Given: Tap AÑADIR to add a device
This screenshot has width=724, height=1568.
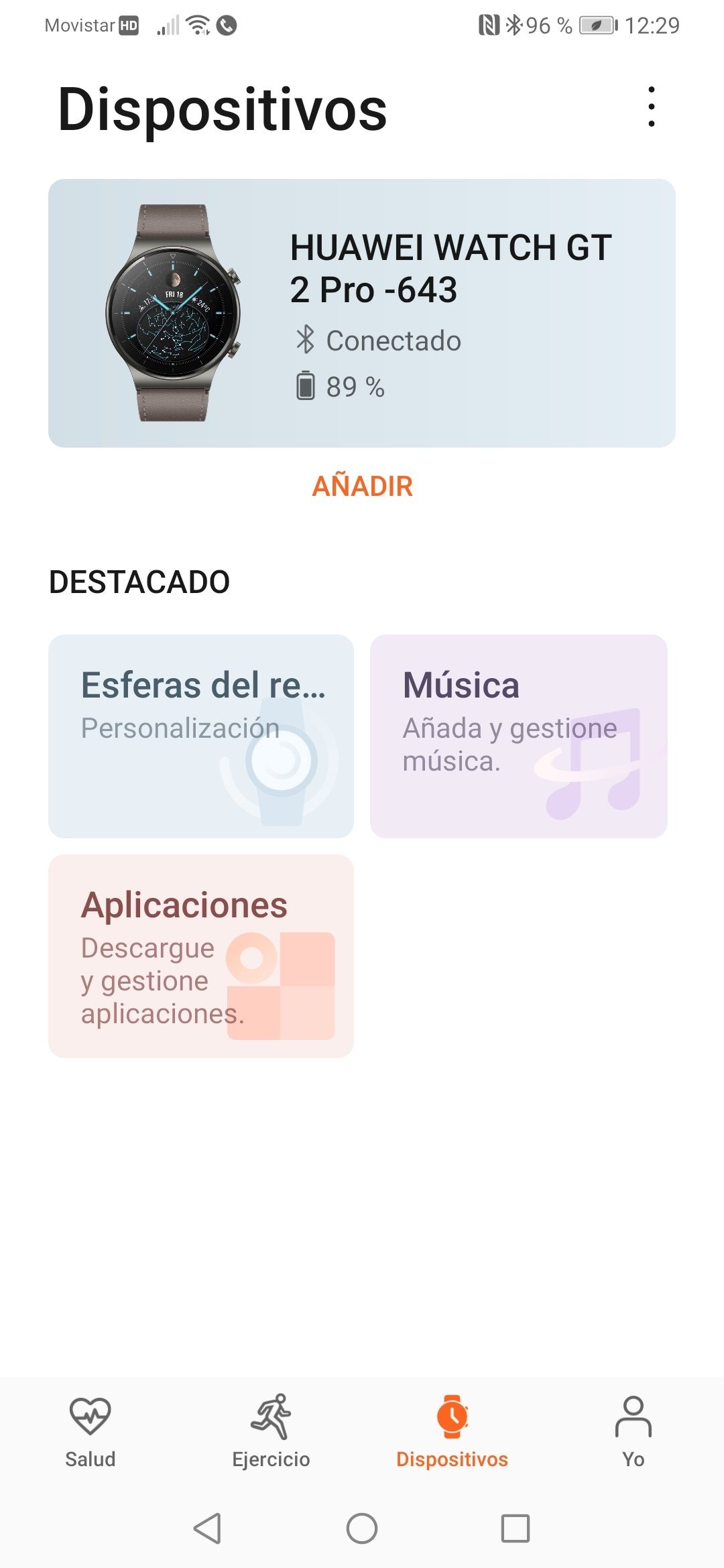Looking at the screenshot, I should pyautogui.click(x=362, y=486).
